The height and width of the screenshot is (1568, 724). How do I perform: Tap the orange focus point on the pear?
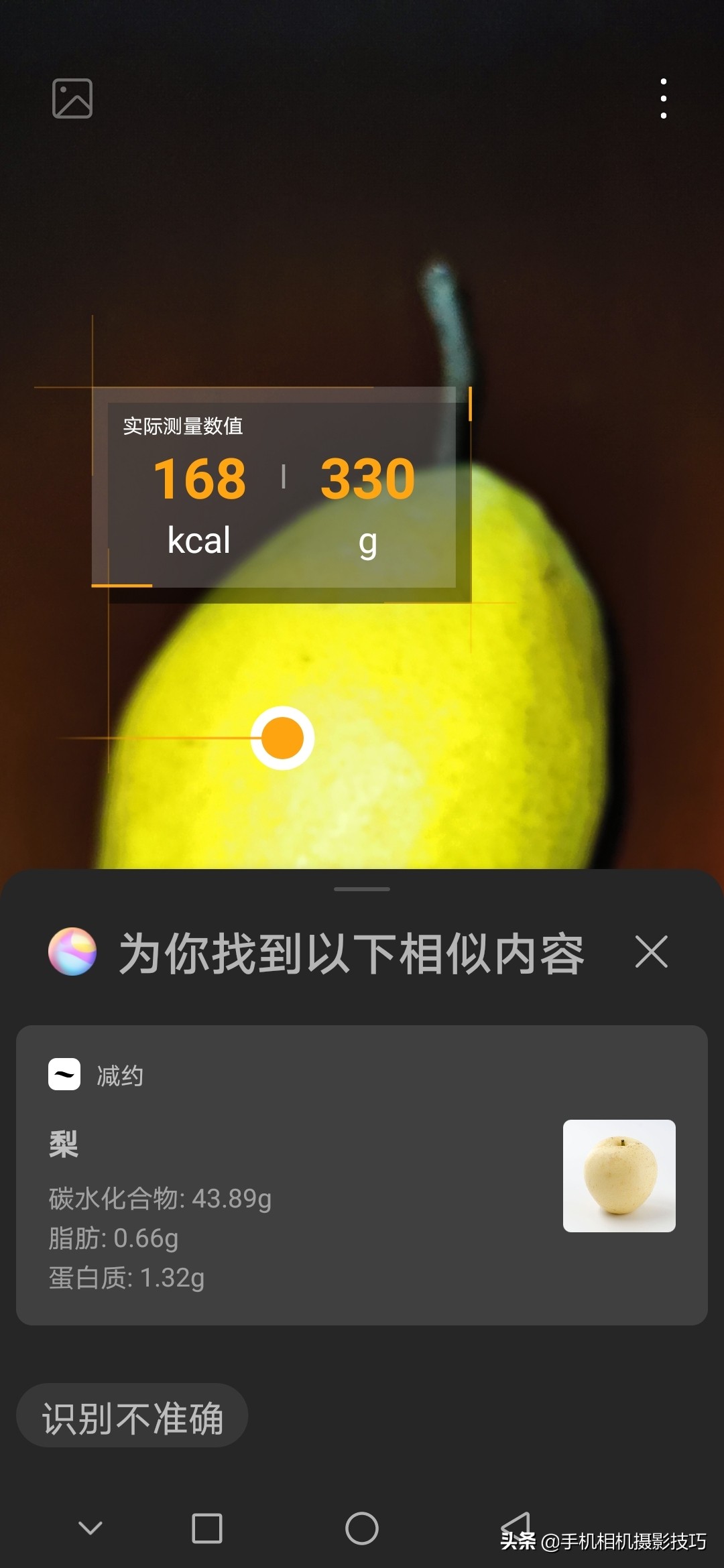pyautogui.click(x=283, y=737)
